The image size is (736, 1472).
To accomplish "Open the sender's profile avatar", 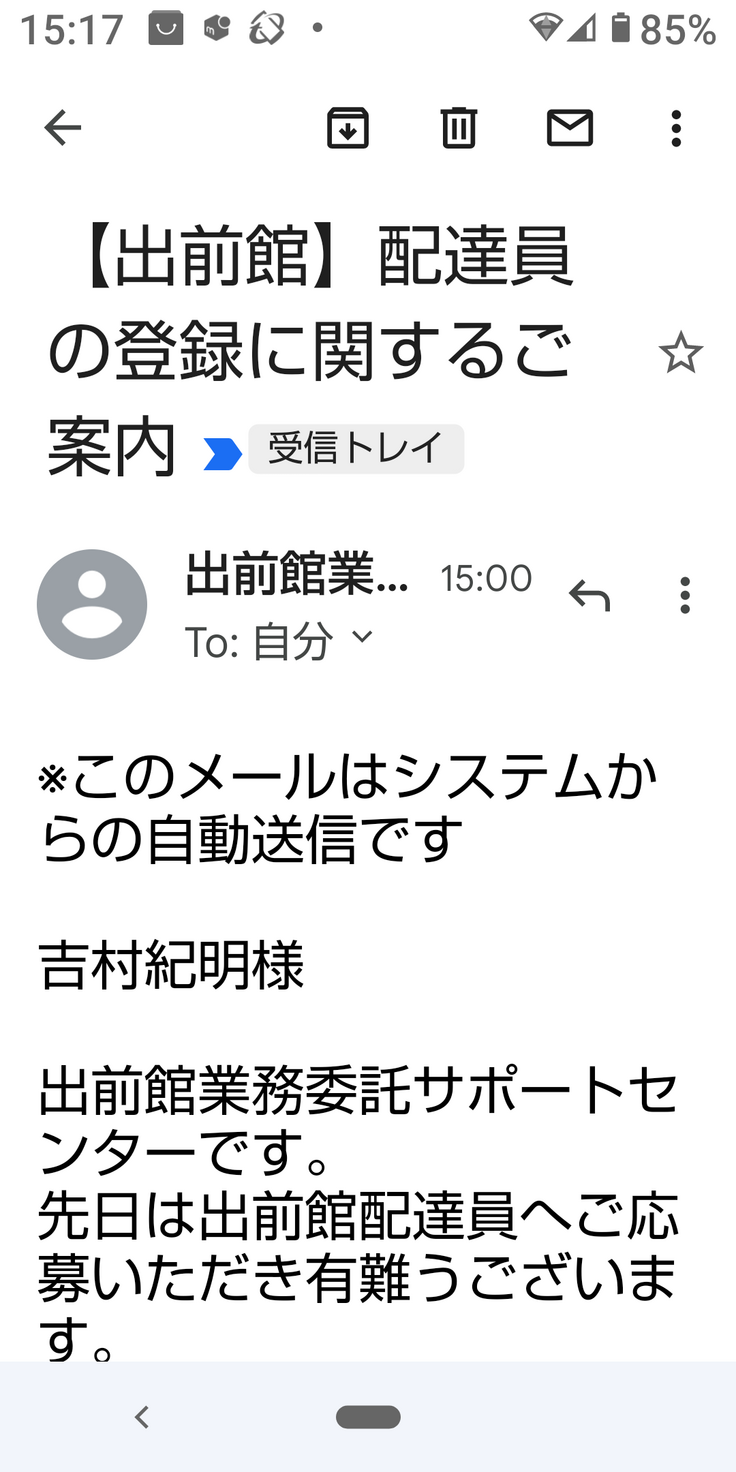I will [92, 604].
